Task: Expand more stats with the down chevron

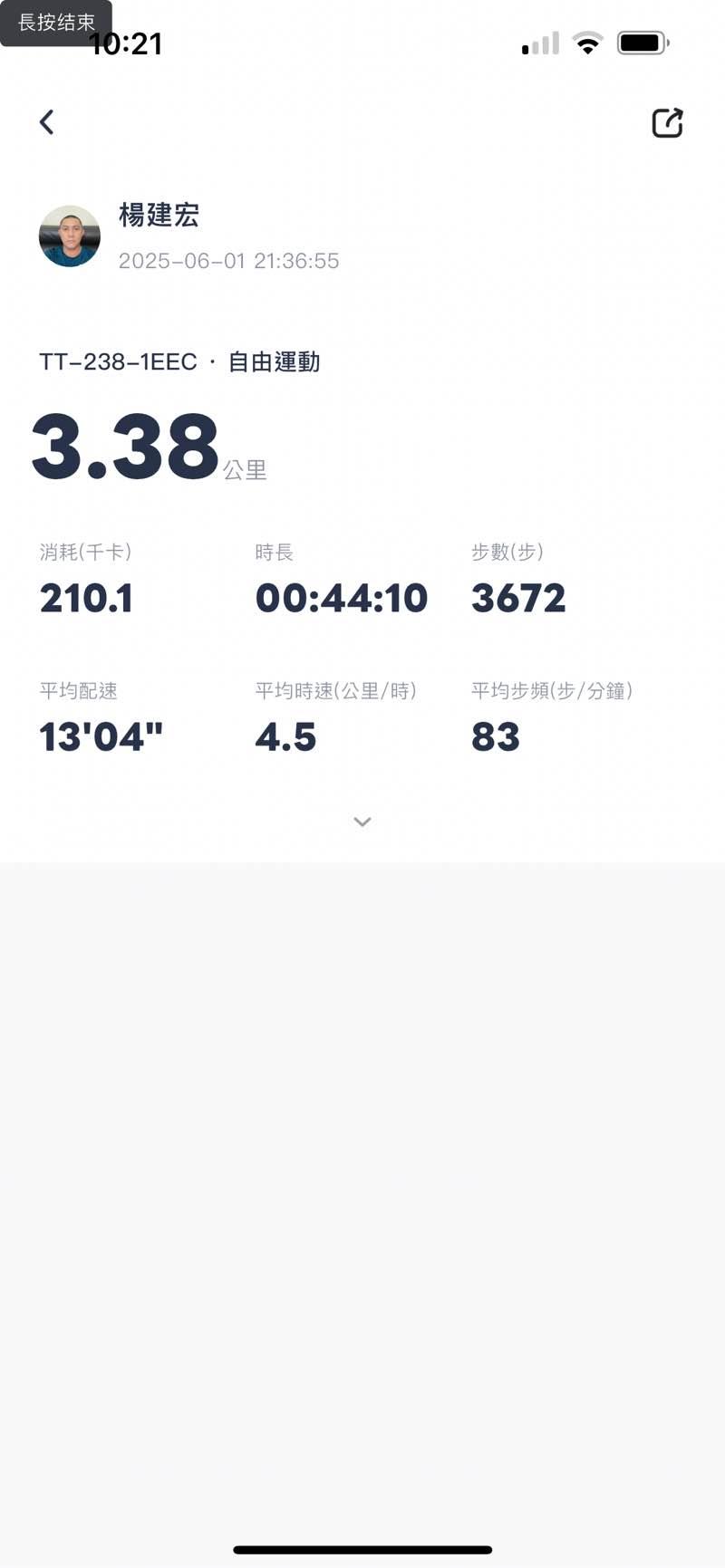Action: [x=362, y=822]
